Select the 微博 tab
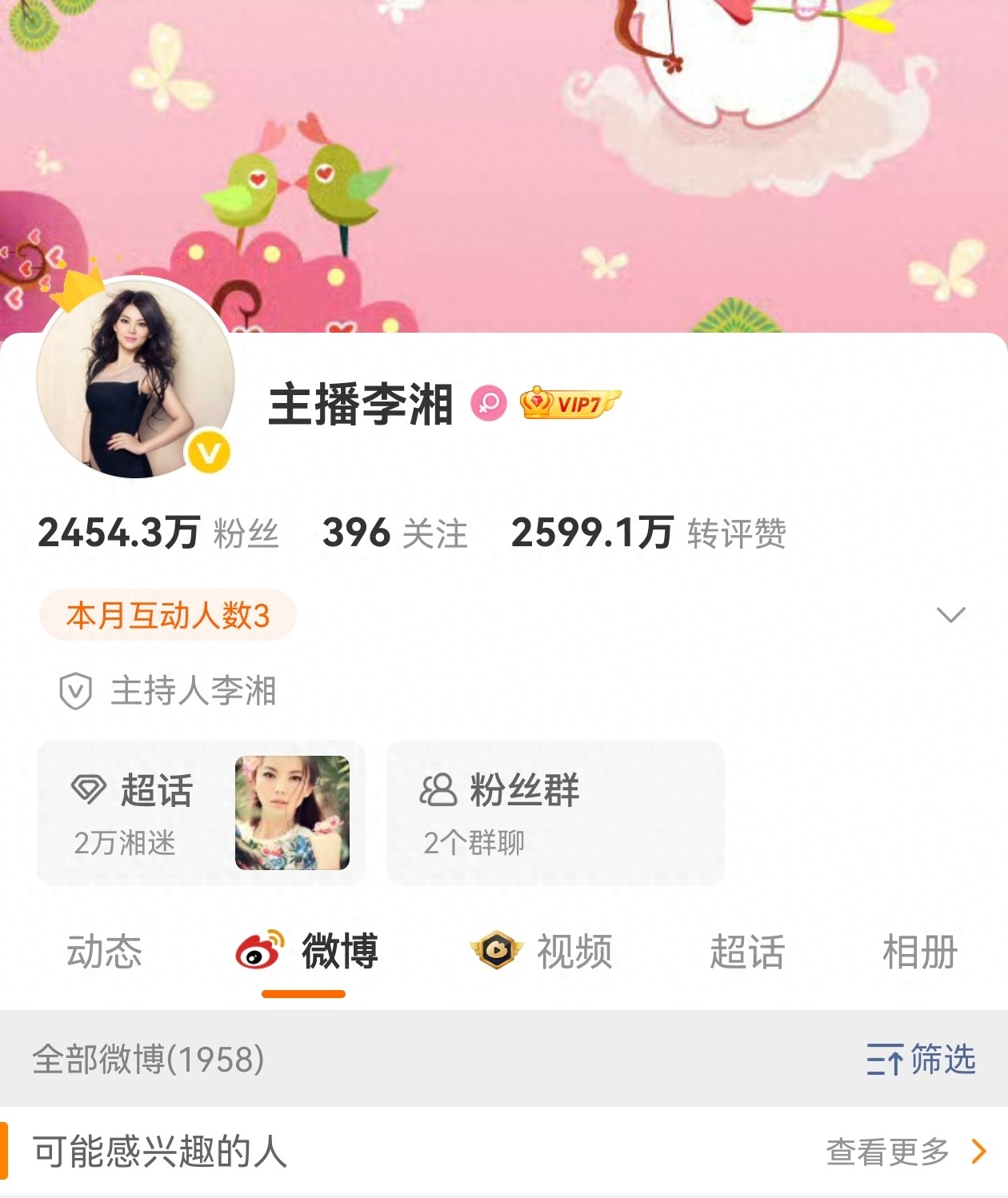The height and width of the screenshot is (1198, 1008). (307, 952)
